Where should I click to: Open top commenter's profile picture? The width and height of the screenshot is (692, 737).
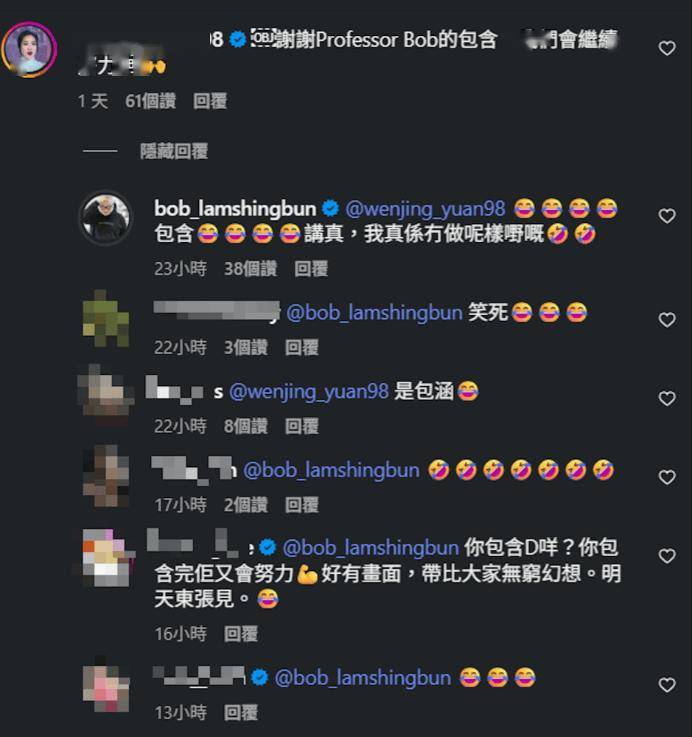[x=28, y=48]
